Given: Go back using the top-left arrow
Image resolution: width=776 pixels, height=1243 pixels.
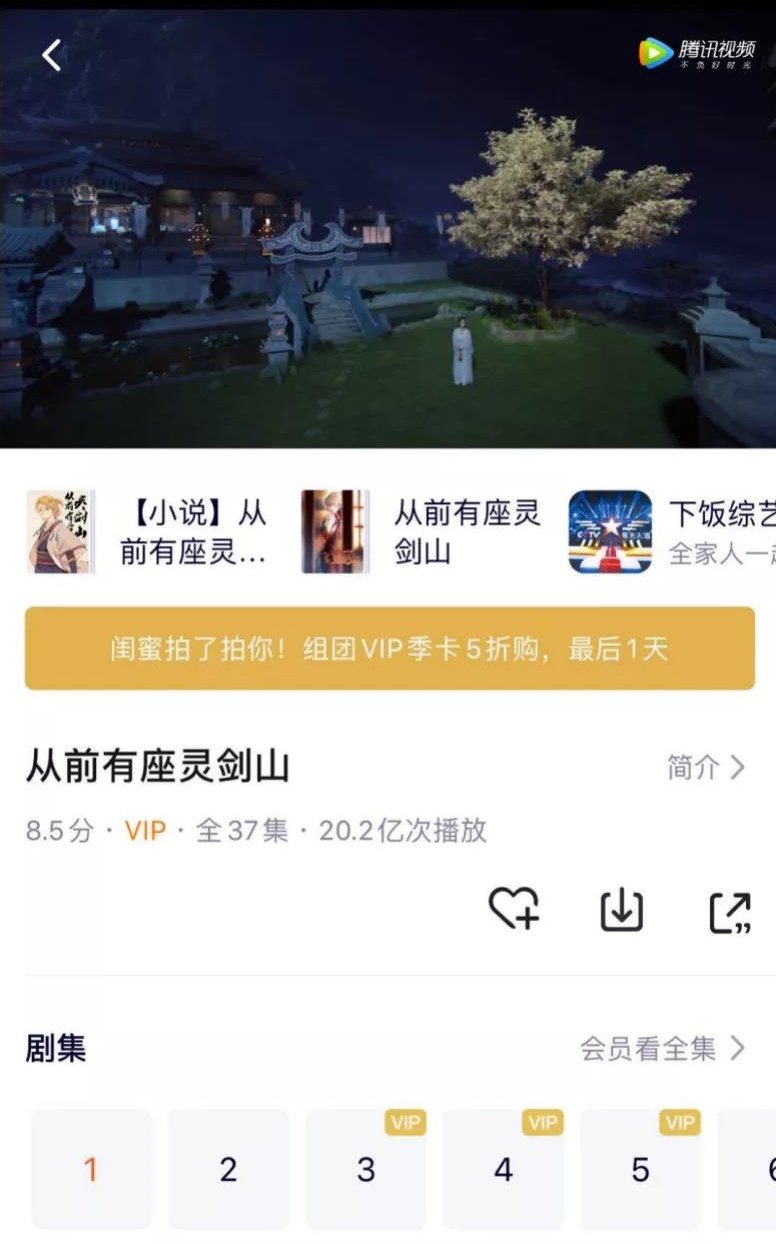Looking at the screenshot, I should [52, 55].
